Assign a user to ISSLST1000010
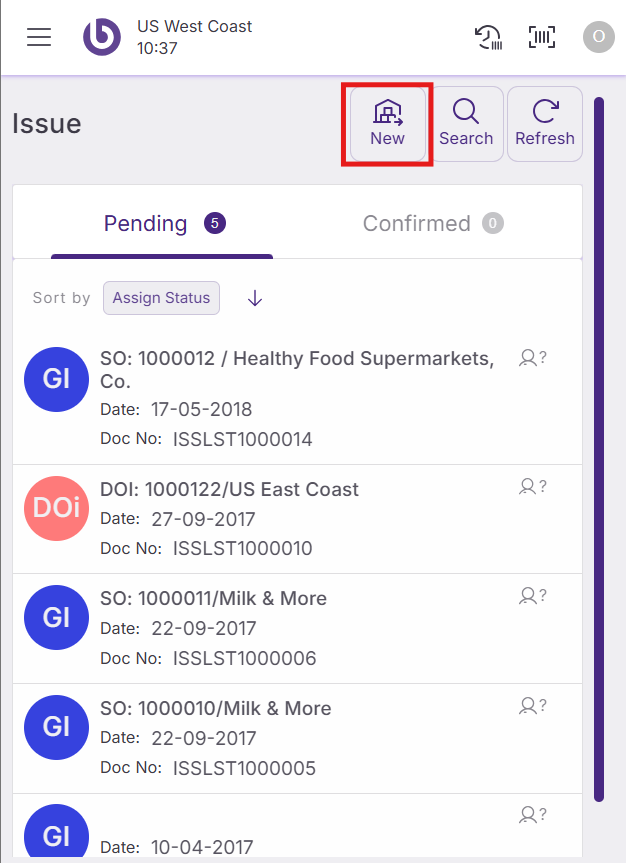This screenshot has height=863, width=626. coord(532,487)
